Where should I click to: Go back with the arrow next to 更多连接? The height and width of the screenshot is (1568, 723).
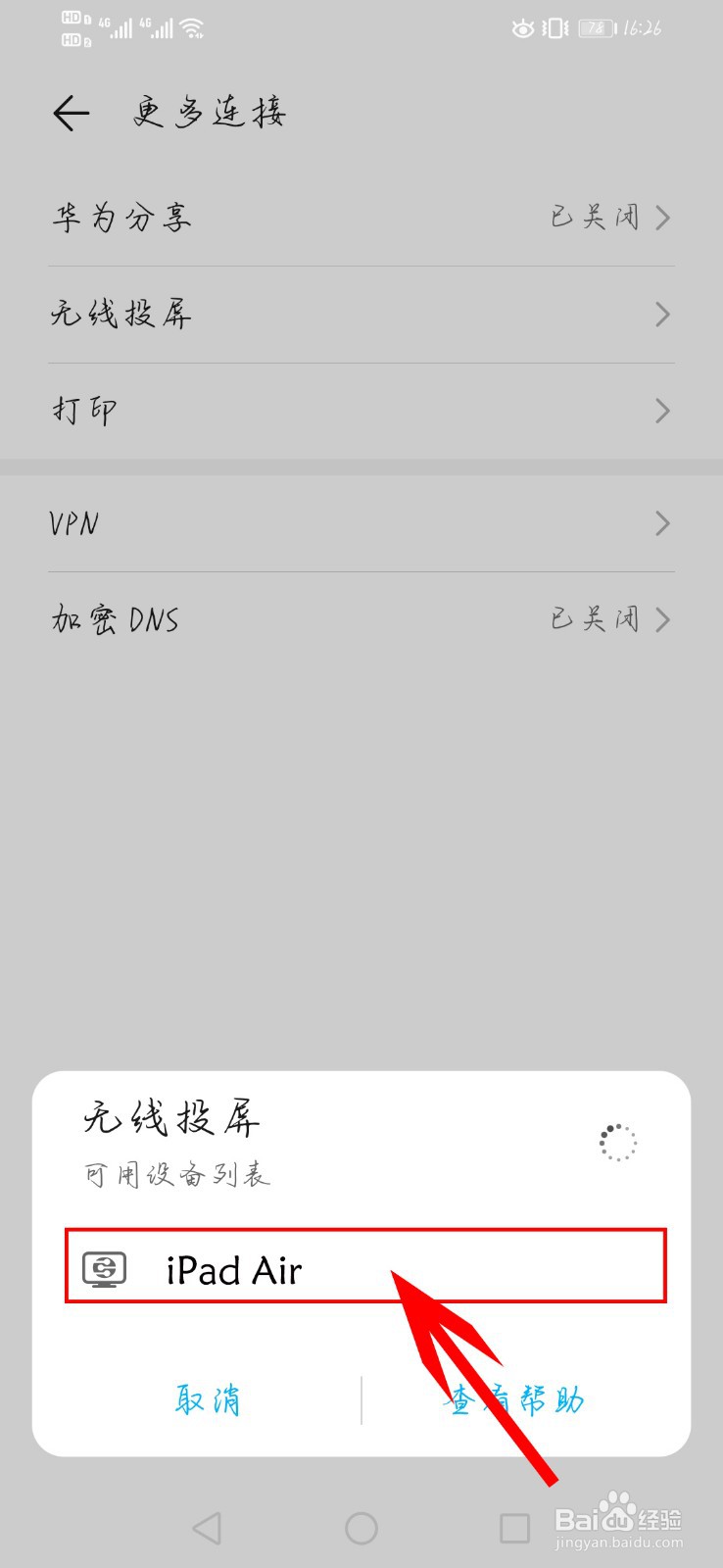tap(71, 114)
